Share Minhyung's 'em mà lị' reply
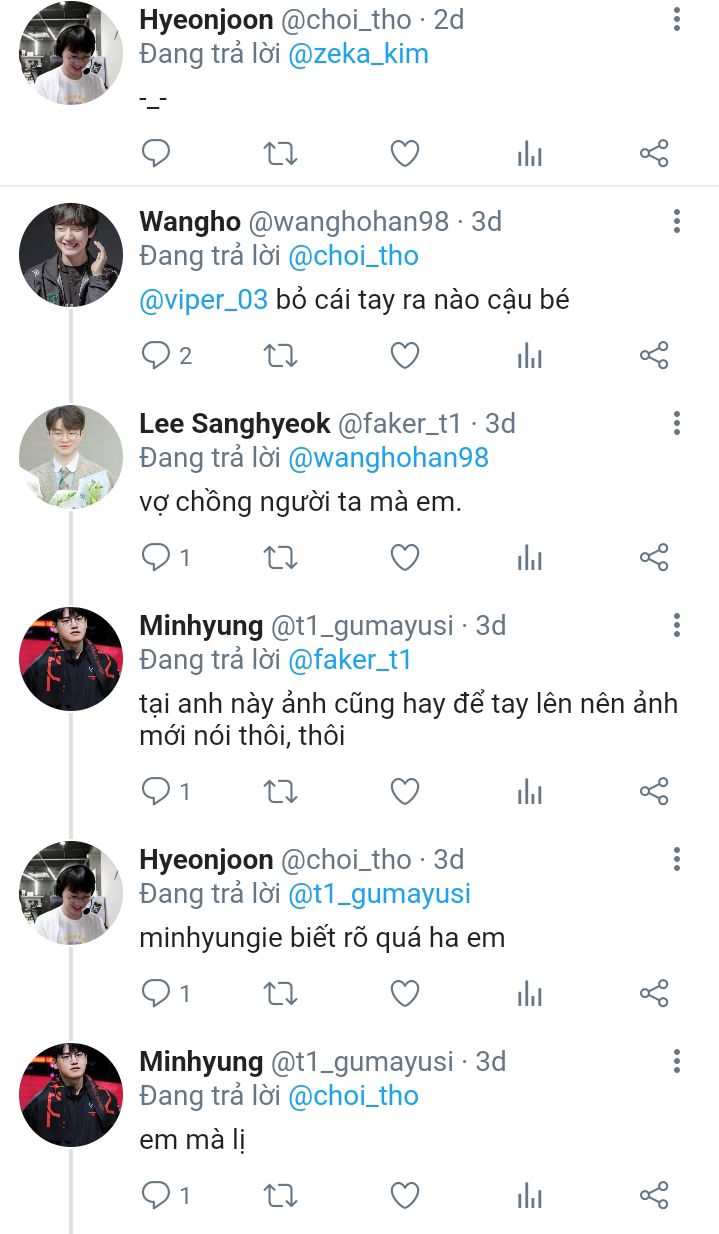This screenshot has height=1234, width=719. tap(653, 1195)
